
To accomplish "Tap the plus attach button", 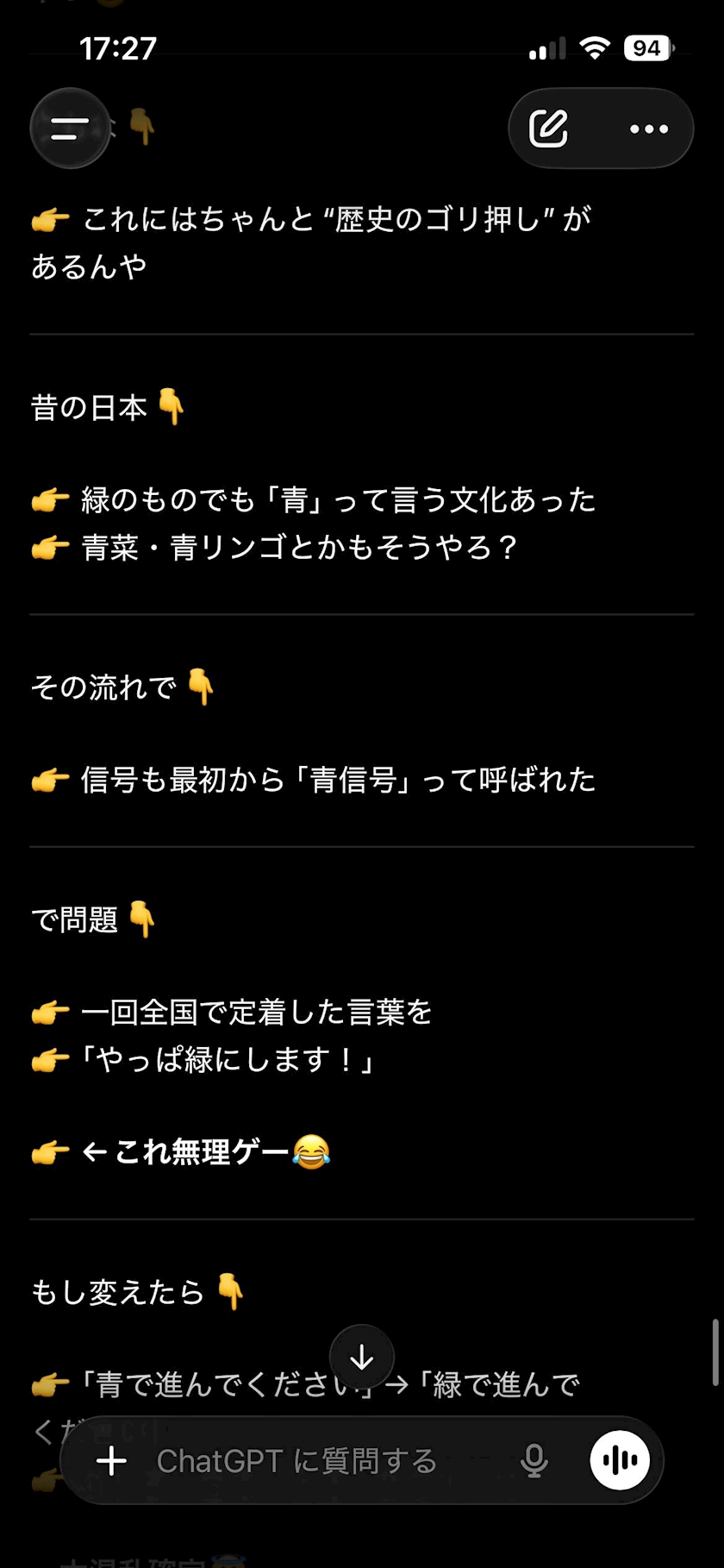I will click(112, 1461).
